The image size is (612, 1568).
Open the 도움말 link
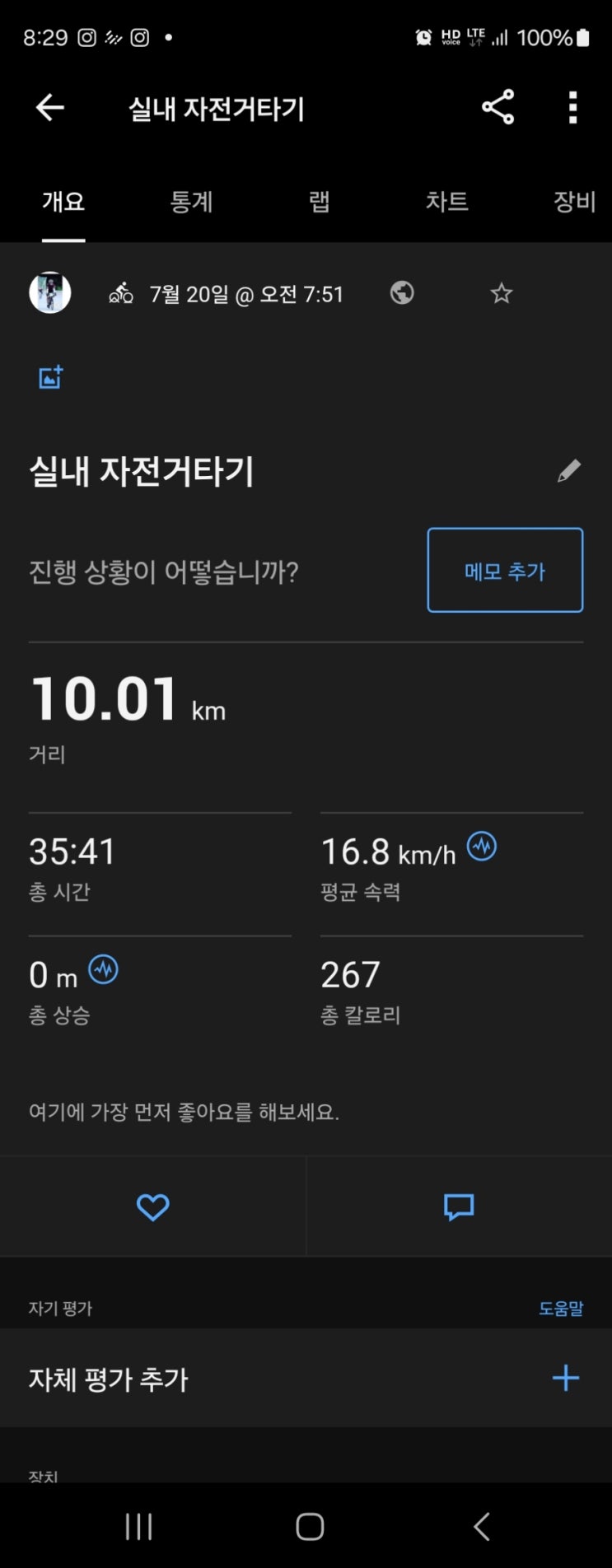click(x=561, y=1308)
